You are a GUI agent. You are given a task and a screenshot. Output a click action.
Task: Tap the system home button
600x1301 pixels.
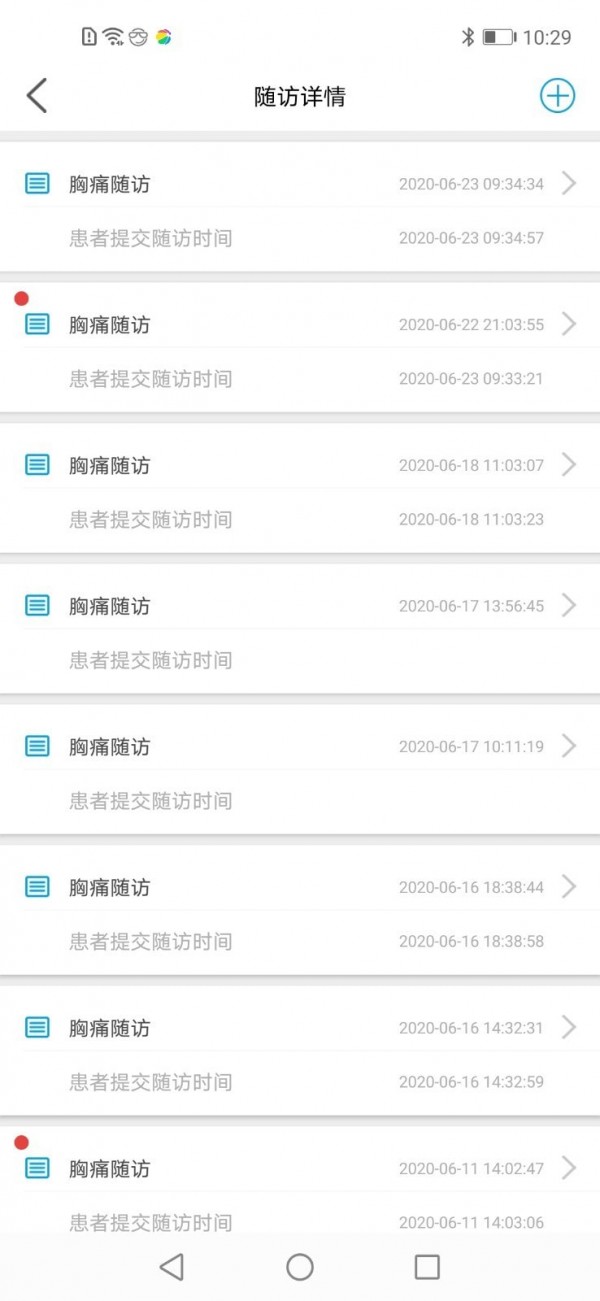point(300,1267)
